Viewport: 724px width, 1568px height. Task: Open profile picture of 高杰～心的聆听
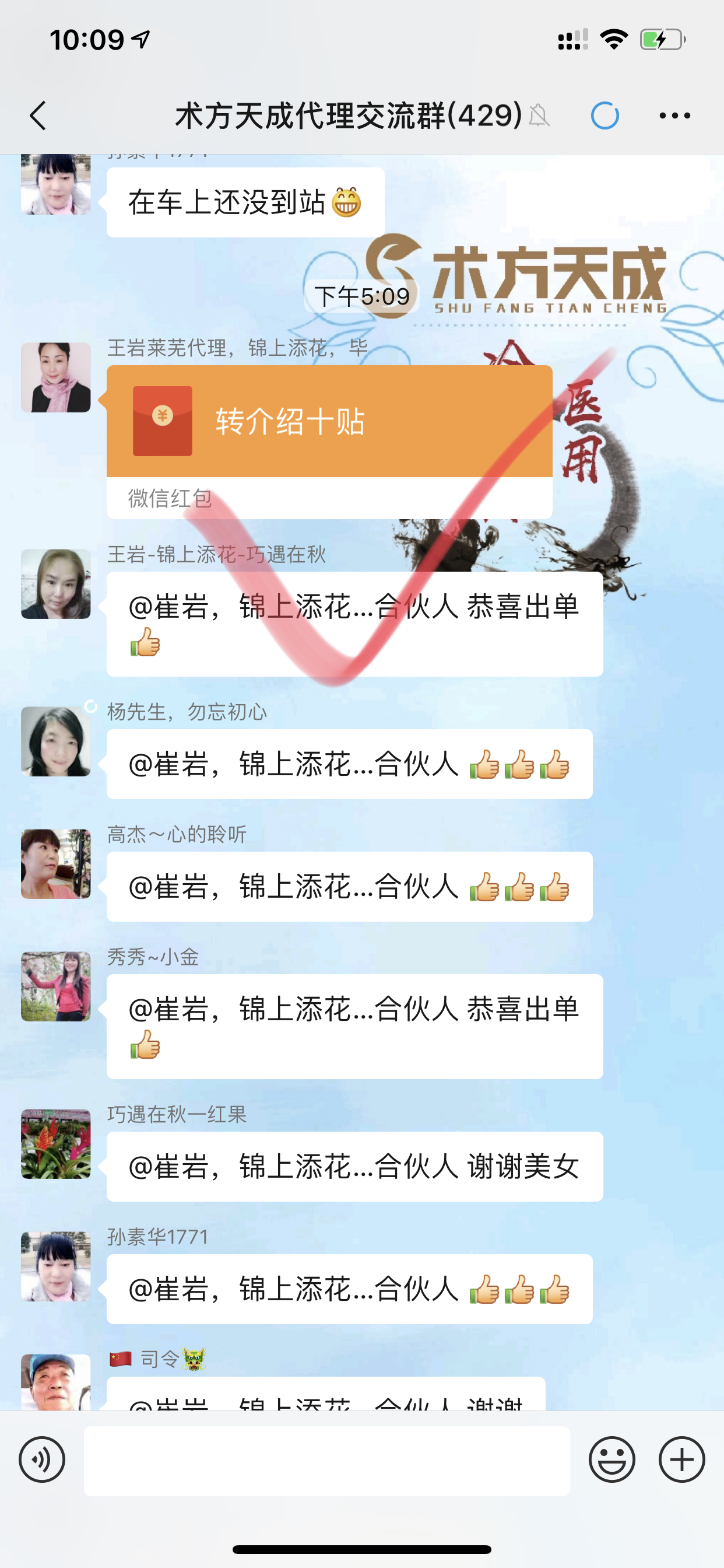56,864
